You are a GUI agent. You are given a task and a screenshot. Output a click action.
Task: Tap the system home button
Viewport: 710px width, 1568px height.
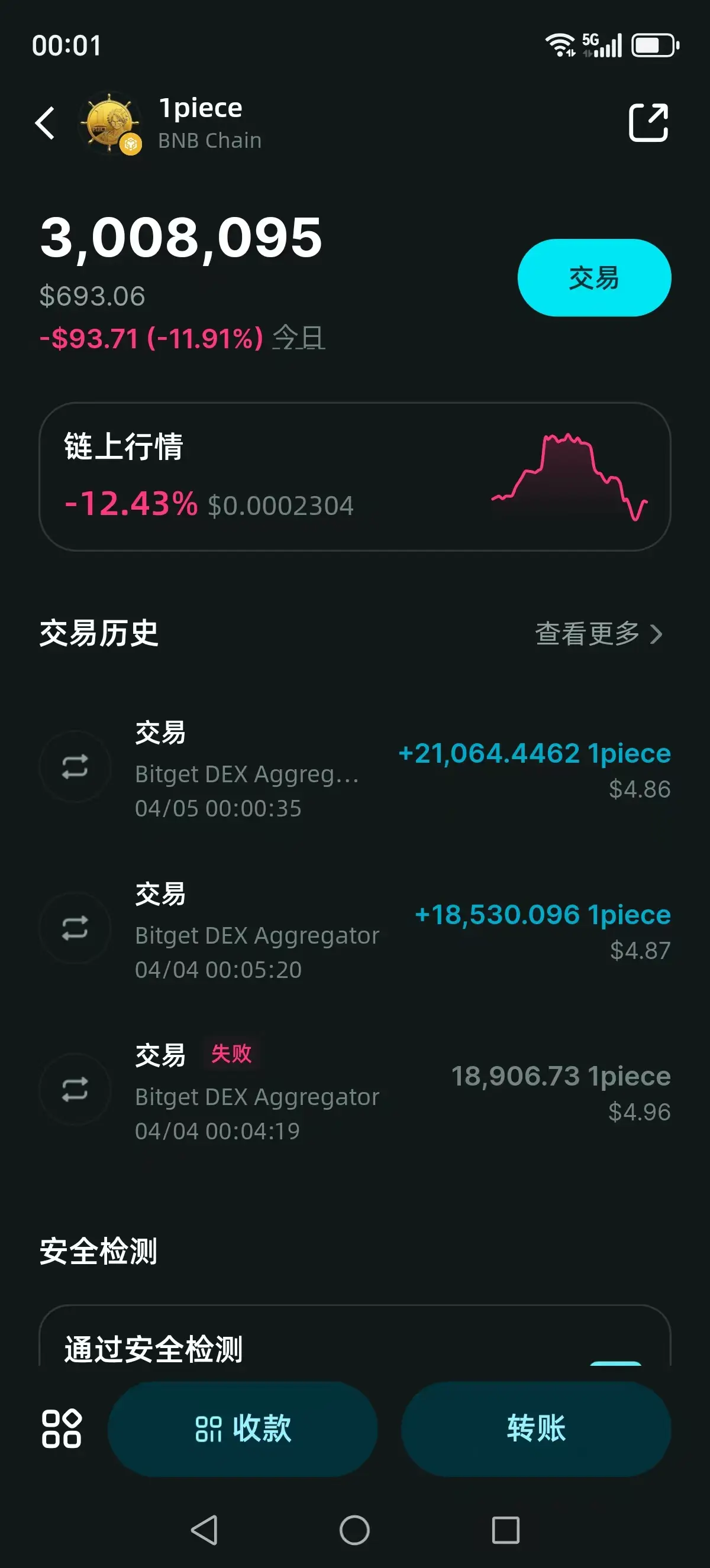(354, 1530)
